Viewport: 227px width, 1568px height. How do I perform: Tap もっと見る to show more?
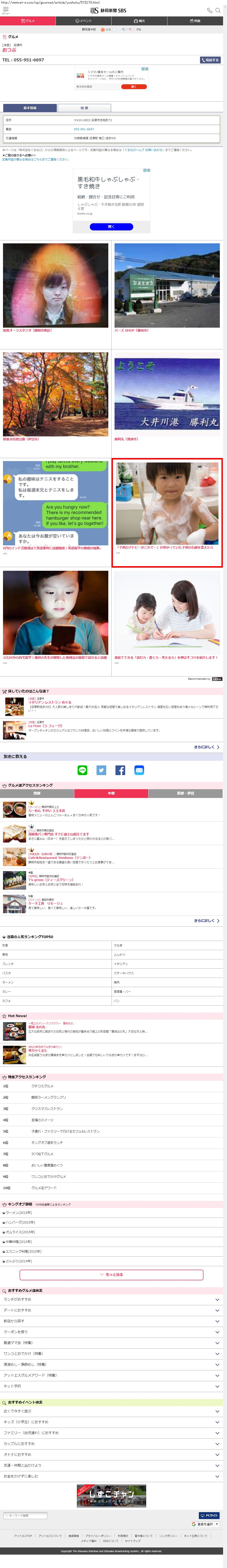pyautogui.click(x=111, y=1257)
